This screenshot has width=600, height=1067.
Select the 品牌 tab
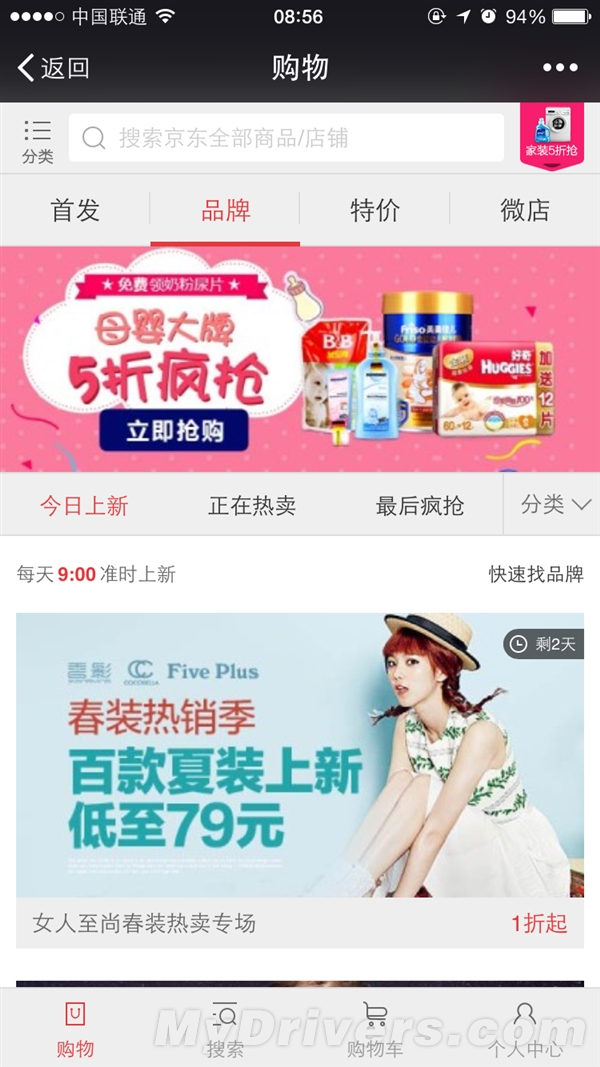pyautogui.click(x=225, y=211)
